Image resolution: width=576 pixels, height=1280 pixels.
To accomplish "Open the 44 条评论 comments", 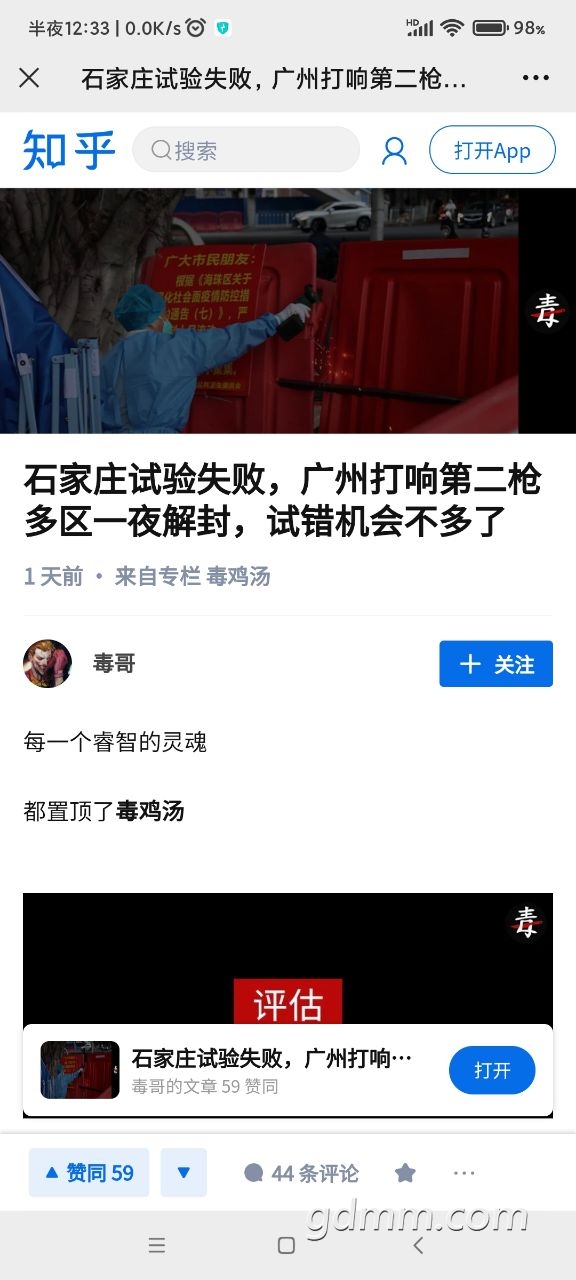I will click(x=301, y=1173).
